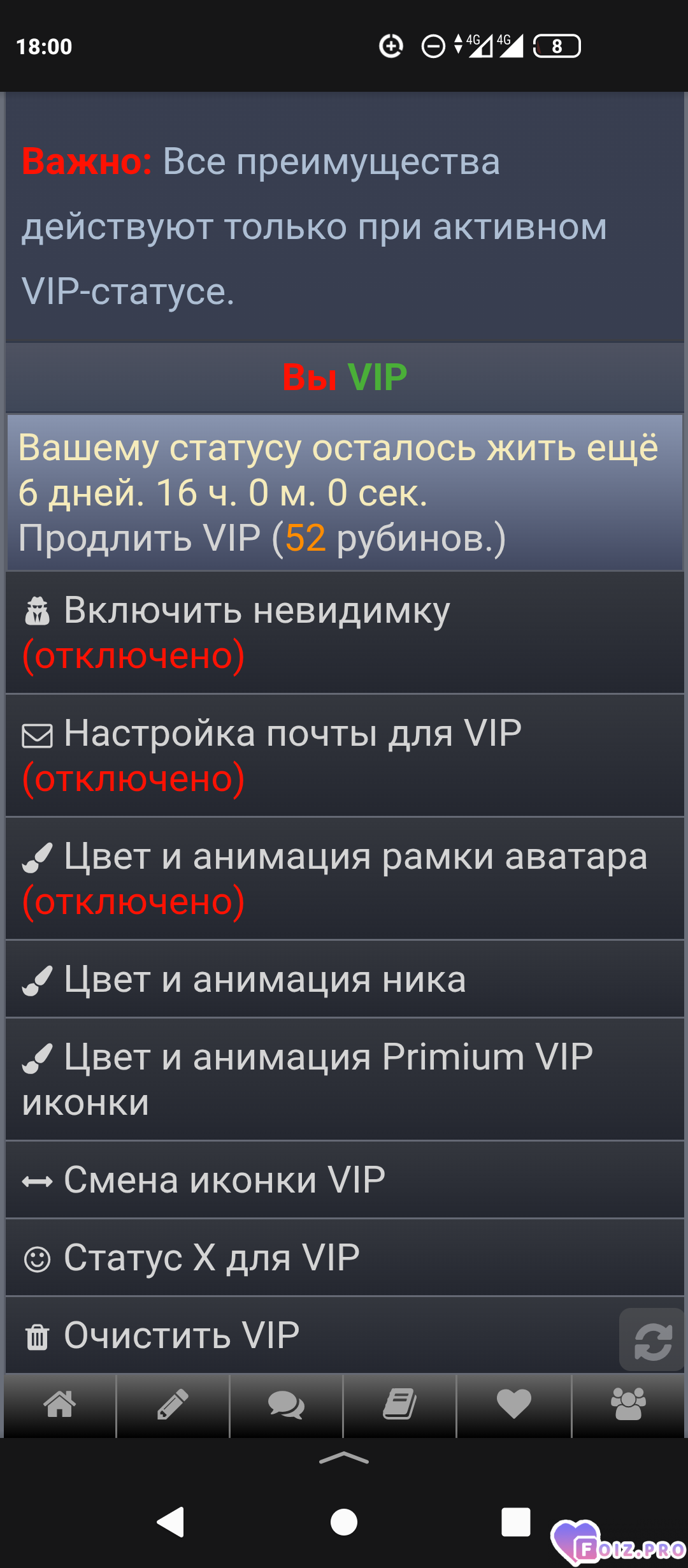
Task: Open the book tab
Action: click(x=399, y=1404)
